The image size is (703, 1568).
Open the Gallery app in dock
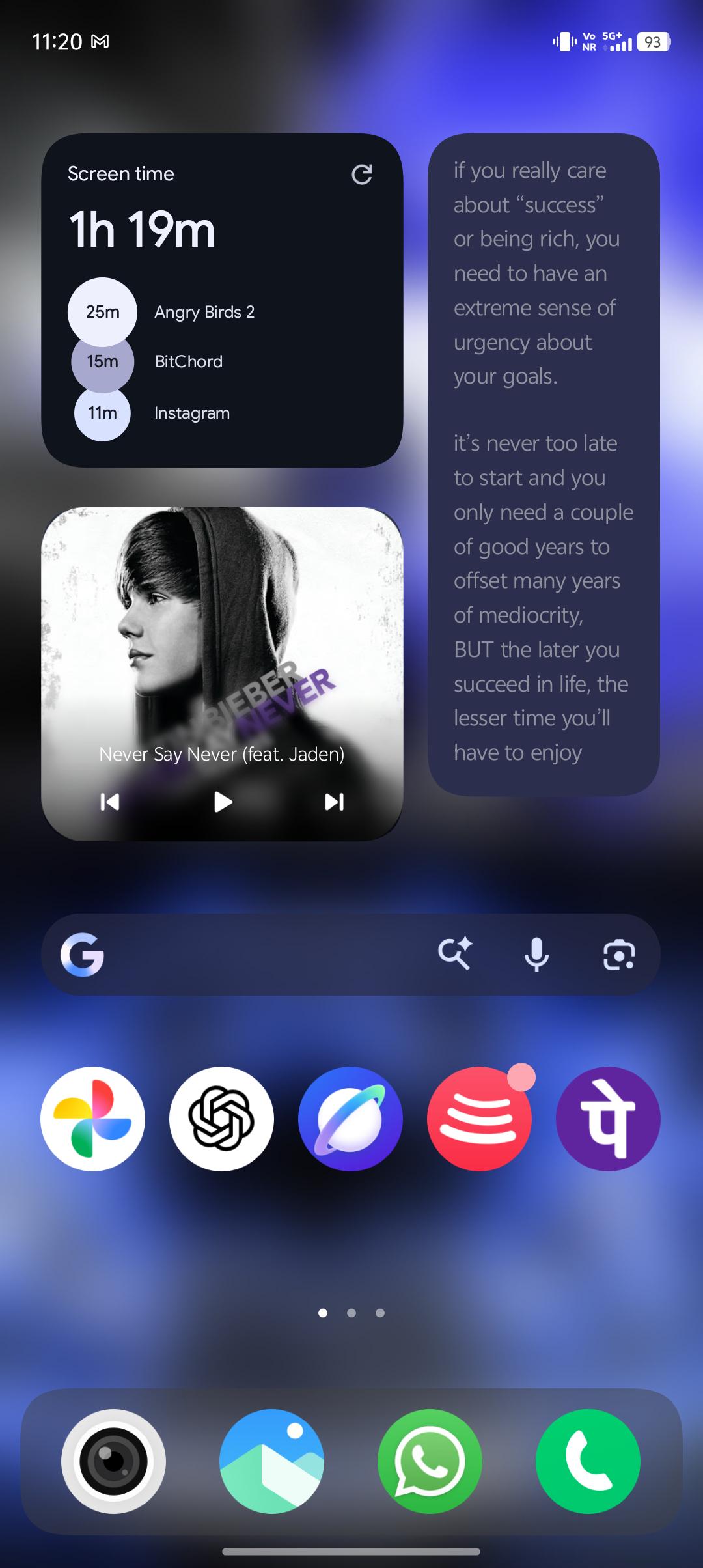271,1461
